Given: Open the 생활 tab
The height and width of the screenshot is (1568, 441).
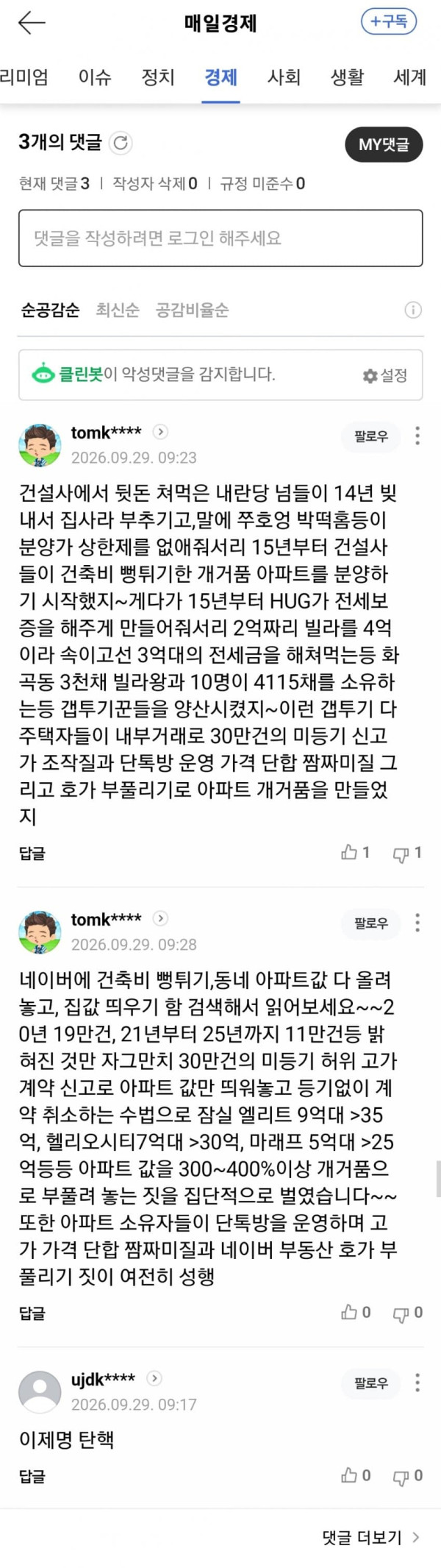Looking at the screenshot, I should point(347,77).
